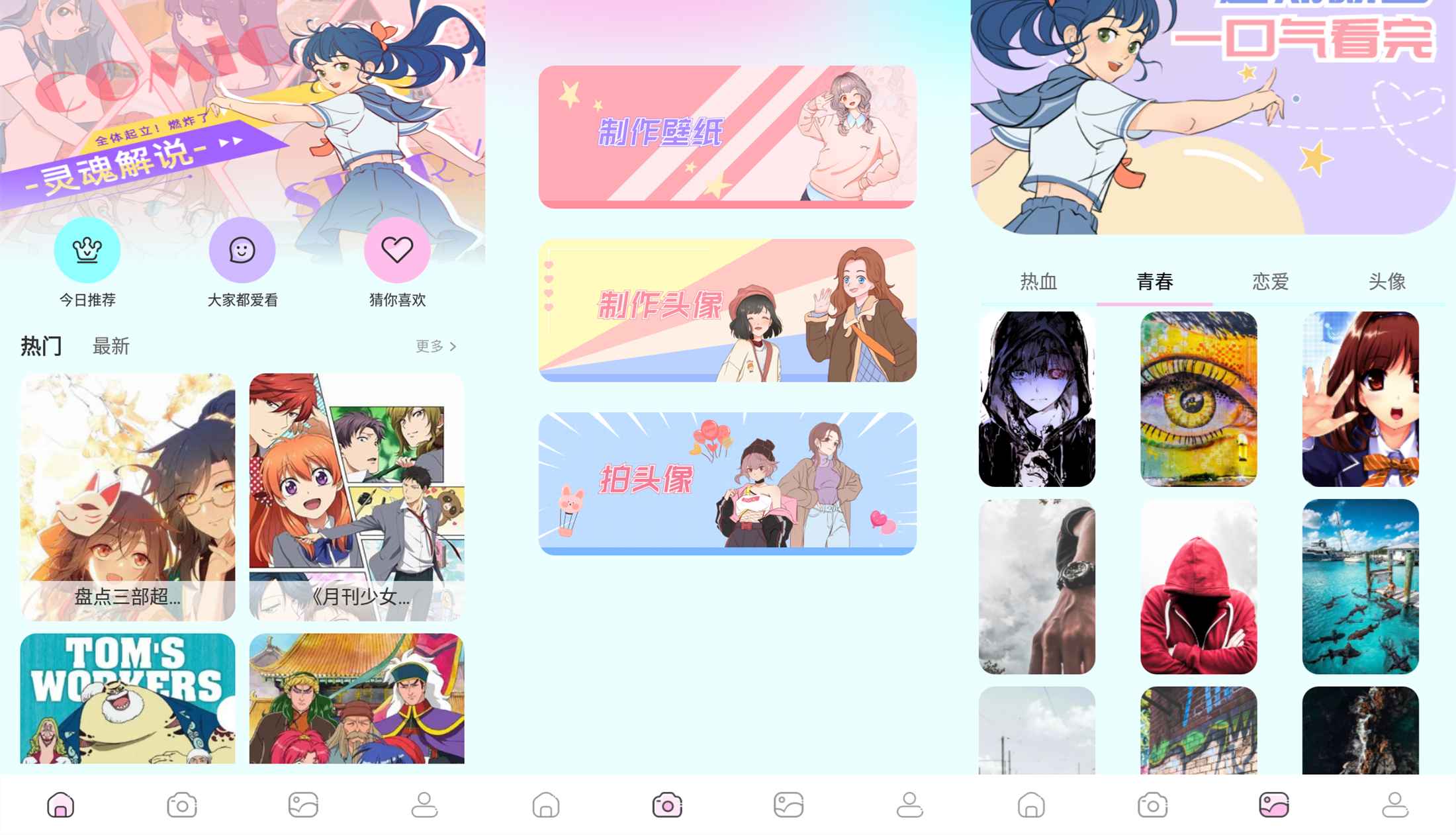Switch to the 头像 category tab
Viewport: 1456px width, 835px height.
[1387, 282]
